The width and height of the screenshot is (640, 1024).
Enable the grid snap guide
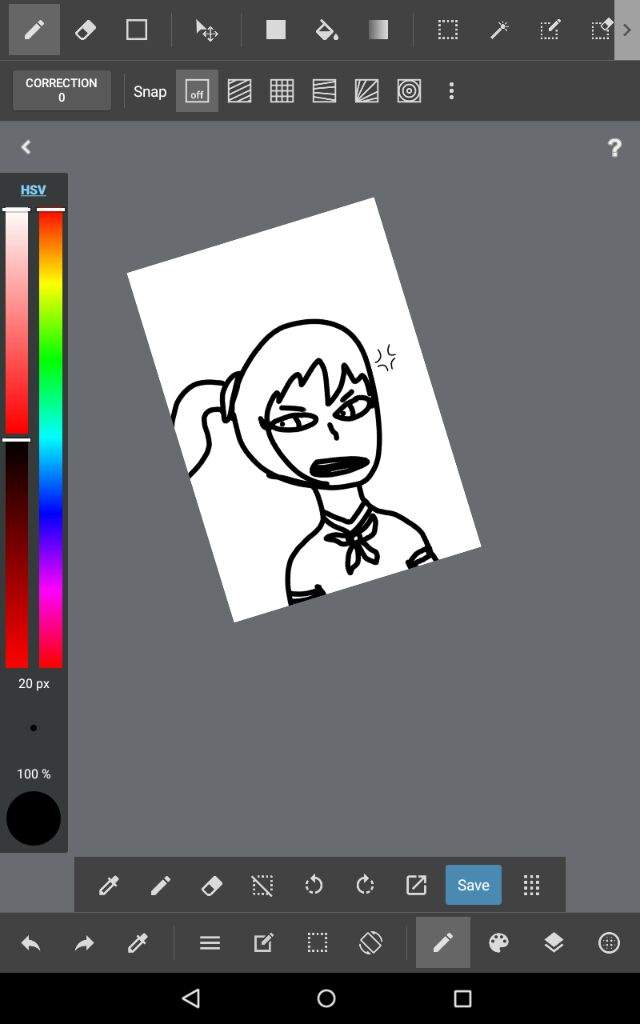point(282,91)
